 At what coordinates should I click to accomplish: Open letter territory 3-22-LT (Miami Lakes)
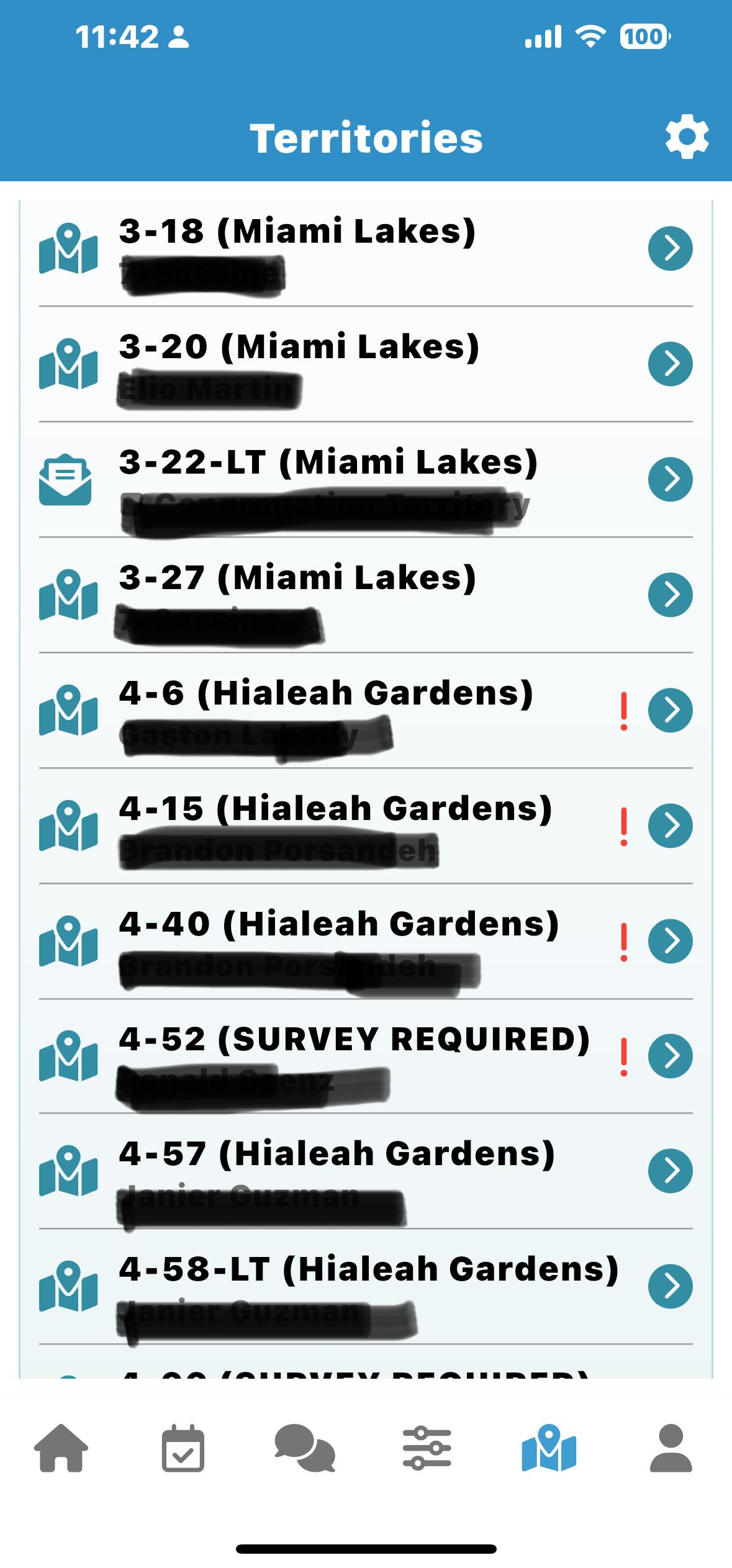tap(366, 480)
